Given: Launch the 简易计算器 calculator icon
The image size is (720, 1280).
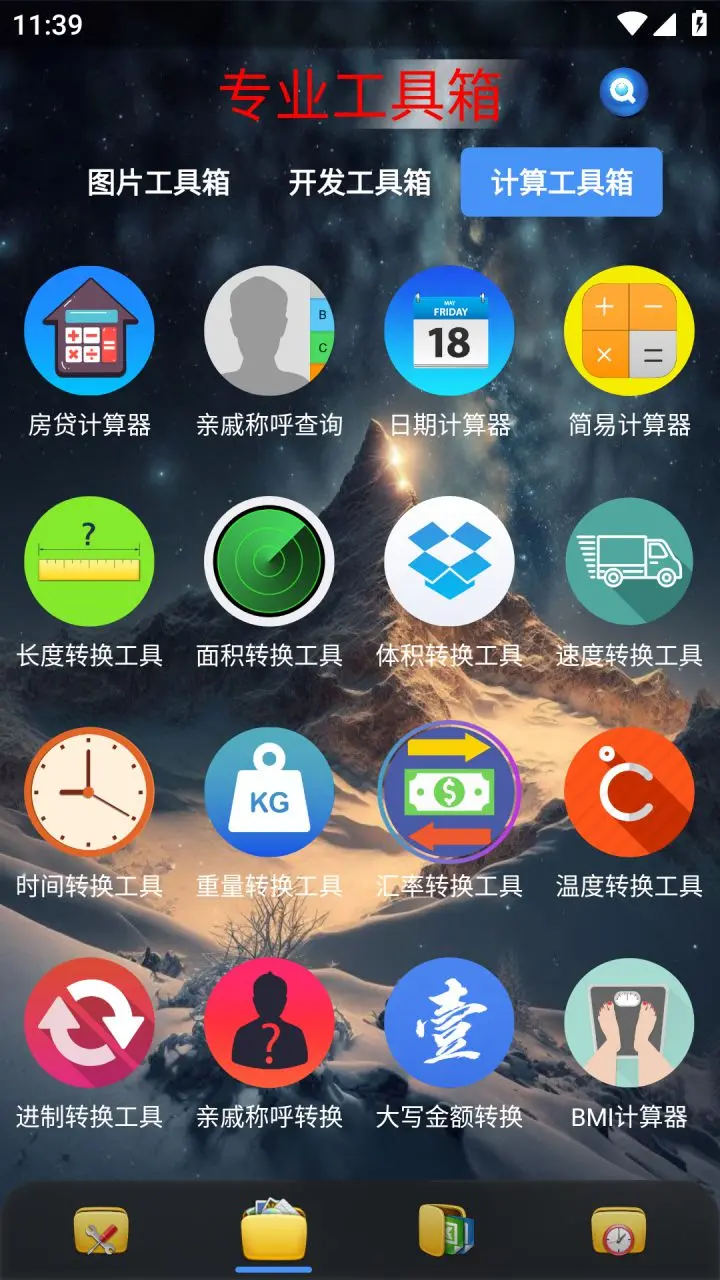Looking at the screenshot, I should coord(629,330).
